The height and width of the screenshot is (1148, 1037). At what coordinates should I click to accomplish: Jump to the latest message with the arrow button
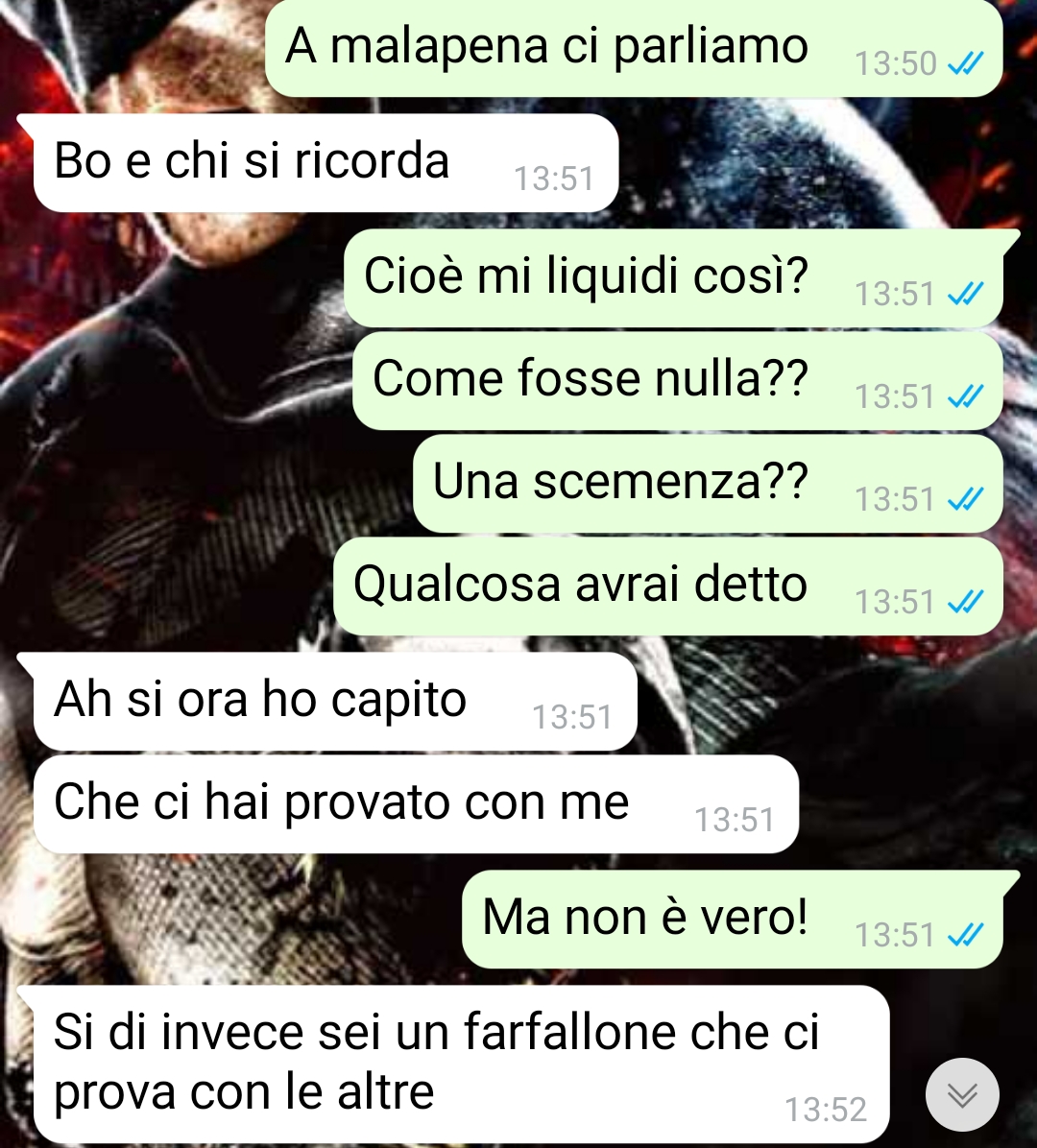(962, 1095)
